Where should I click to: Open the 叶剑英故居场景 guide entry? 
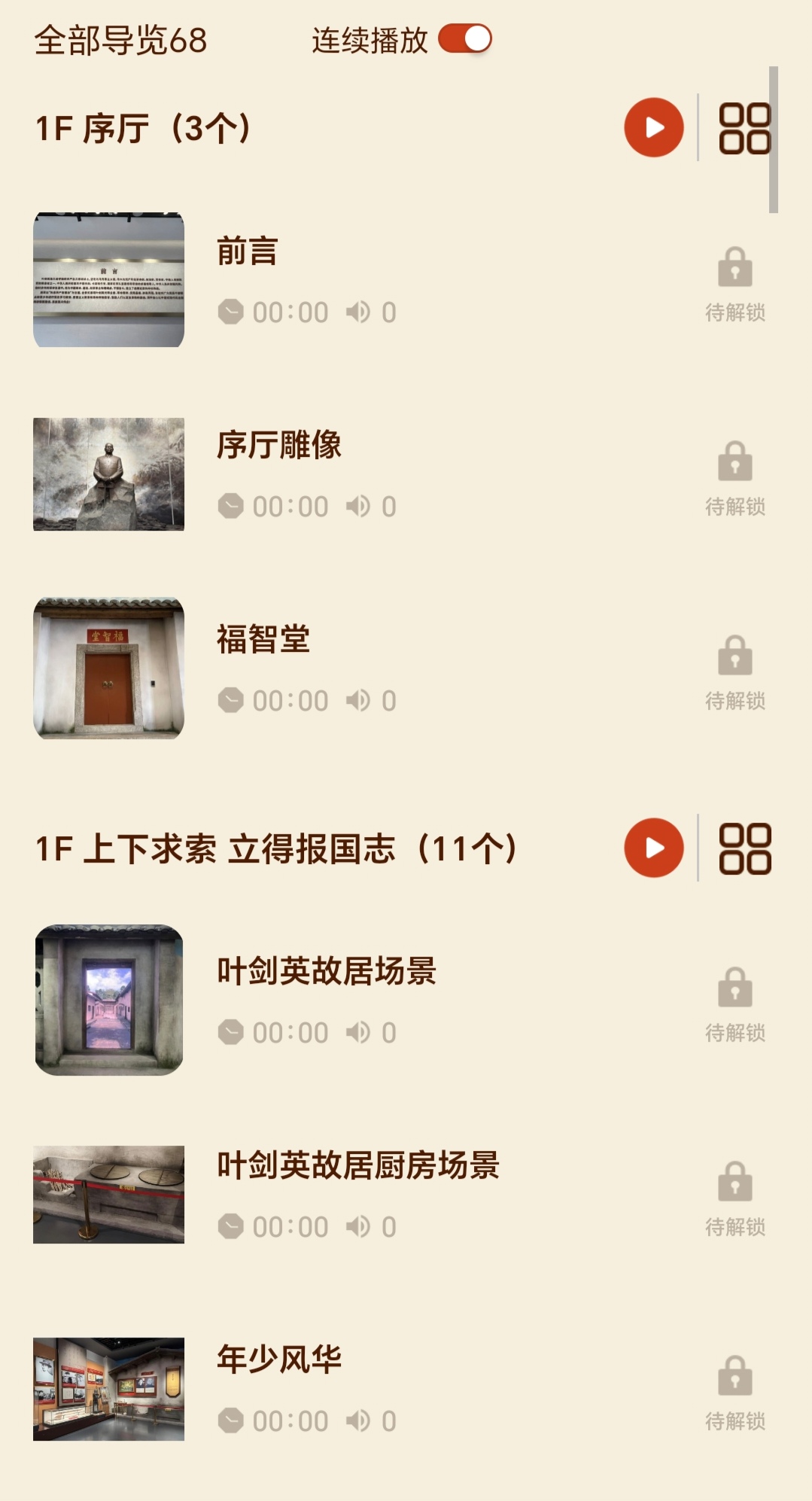(326, 971)
